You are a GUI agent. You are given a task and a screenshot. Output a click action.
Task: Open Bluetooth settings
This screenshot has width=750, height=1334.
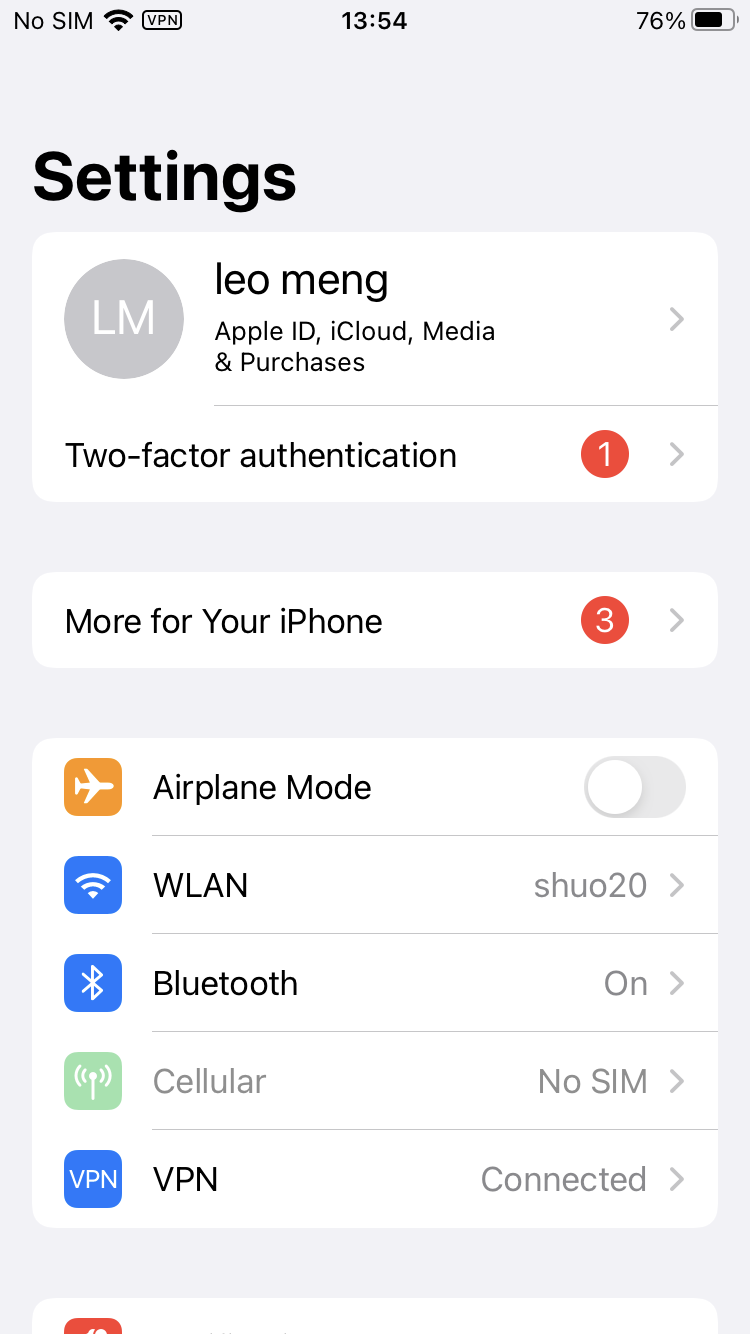coord(374,984)
